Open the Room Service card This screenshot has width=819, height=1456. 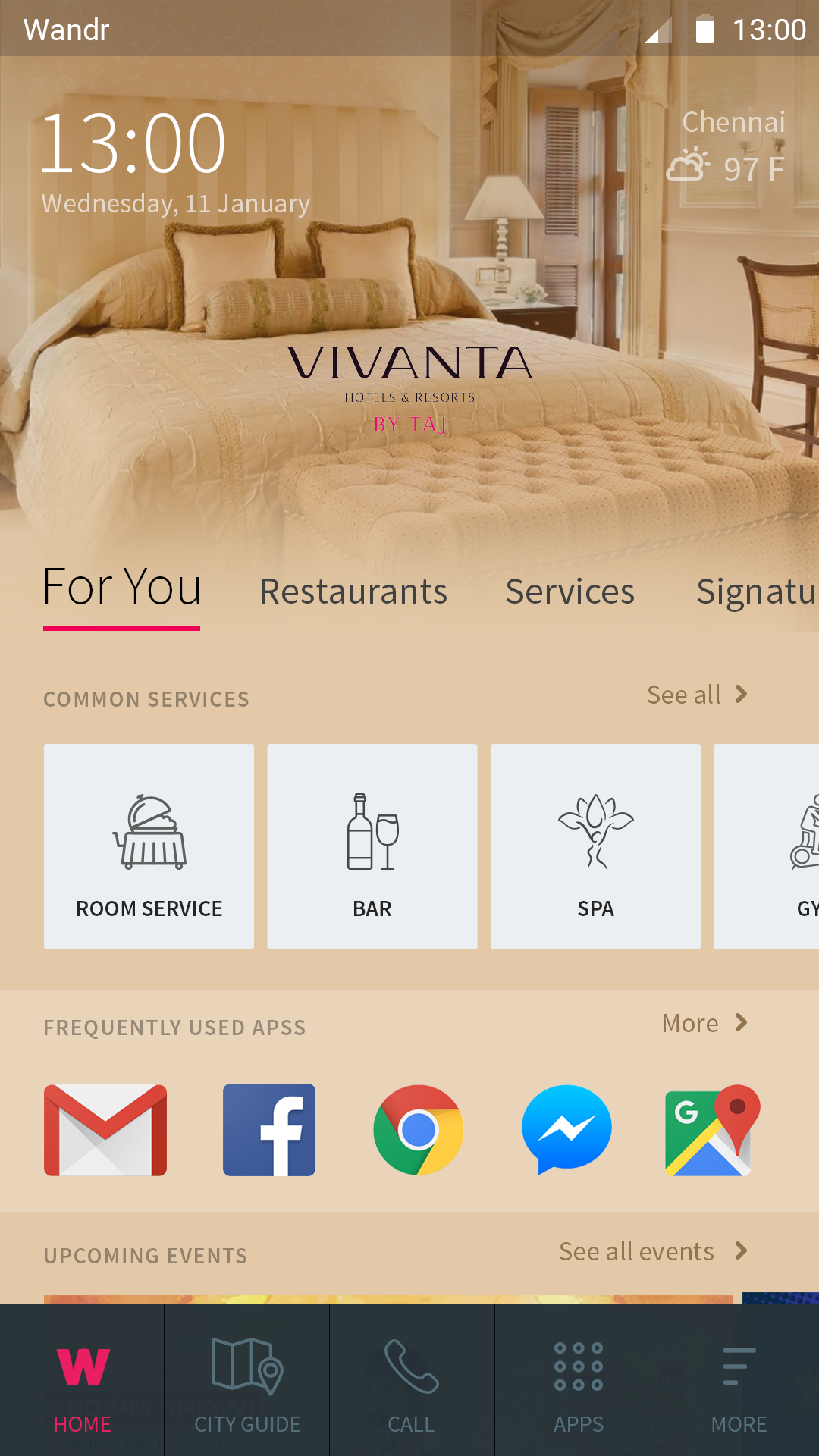(x=149, y=846)
